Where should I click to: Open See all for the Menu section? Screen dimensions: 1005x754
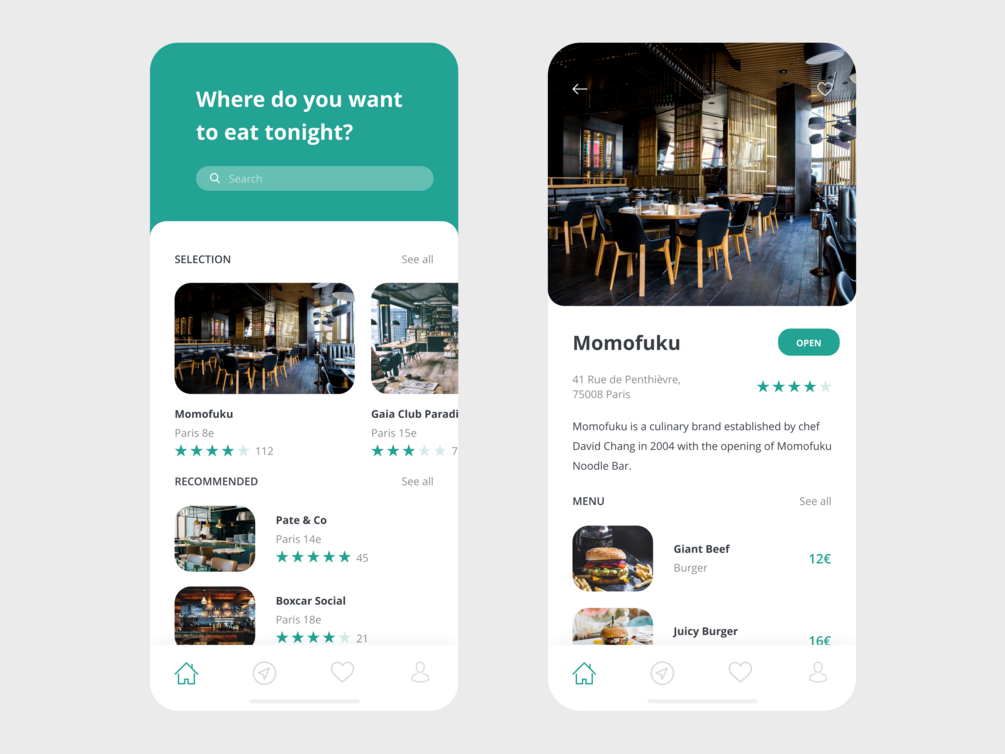(x=815, y=501)
